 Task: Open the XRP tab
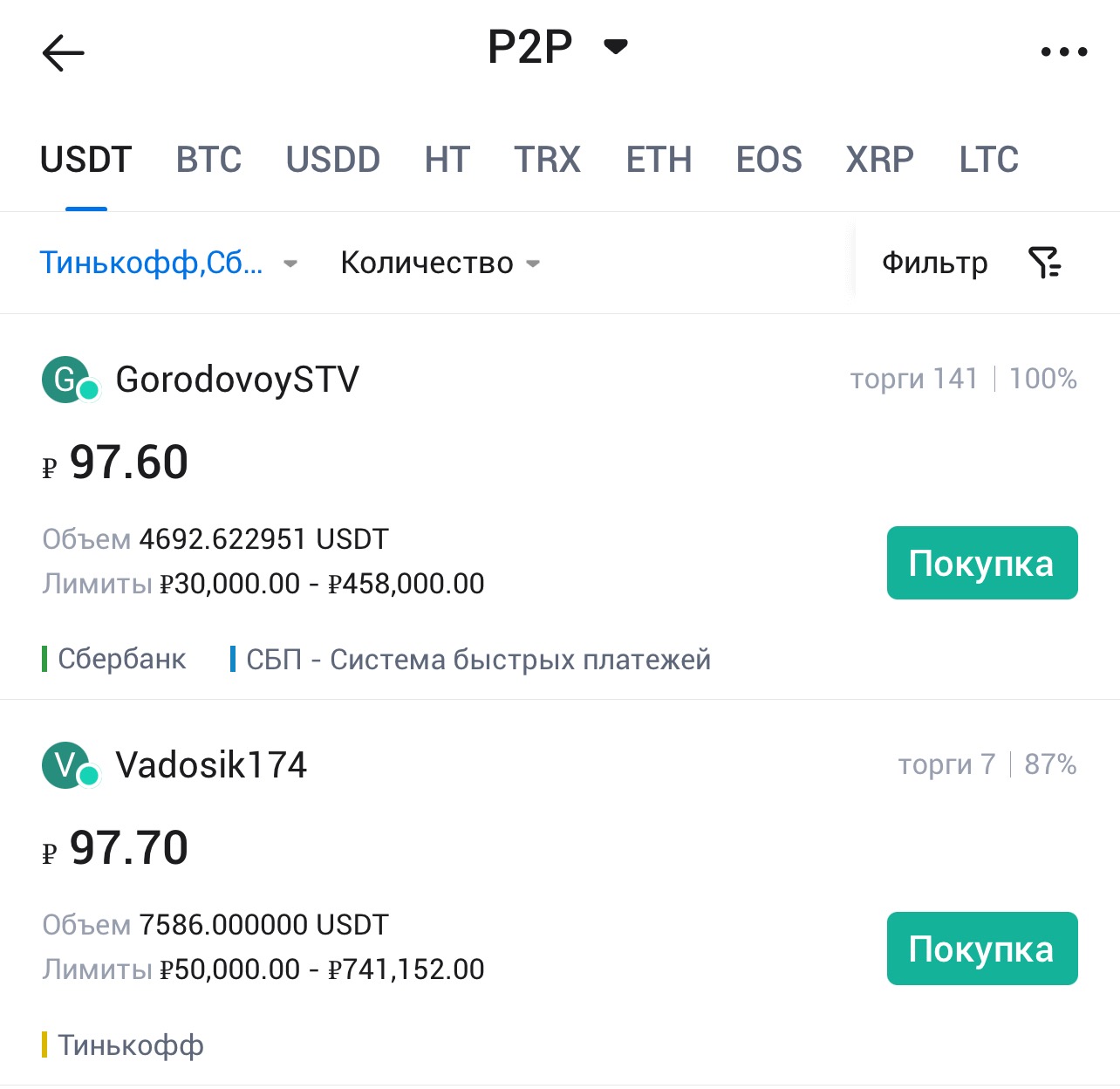tap(879, 160)
